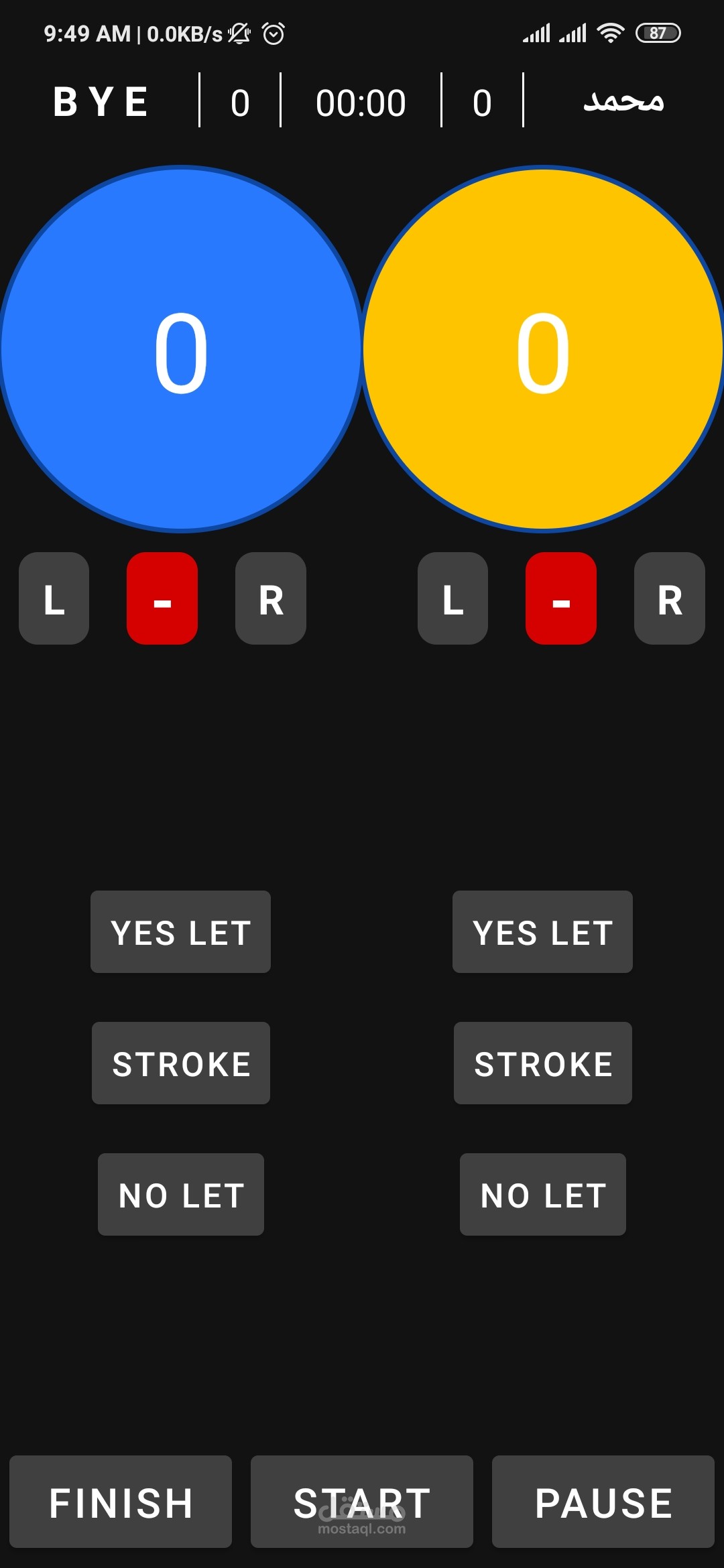Tap the blue score circle
Image resolution: width=724 pixels, height=1568 pixels.
coord(181,349)
